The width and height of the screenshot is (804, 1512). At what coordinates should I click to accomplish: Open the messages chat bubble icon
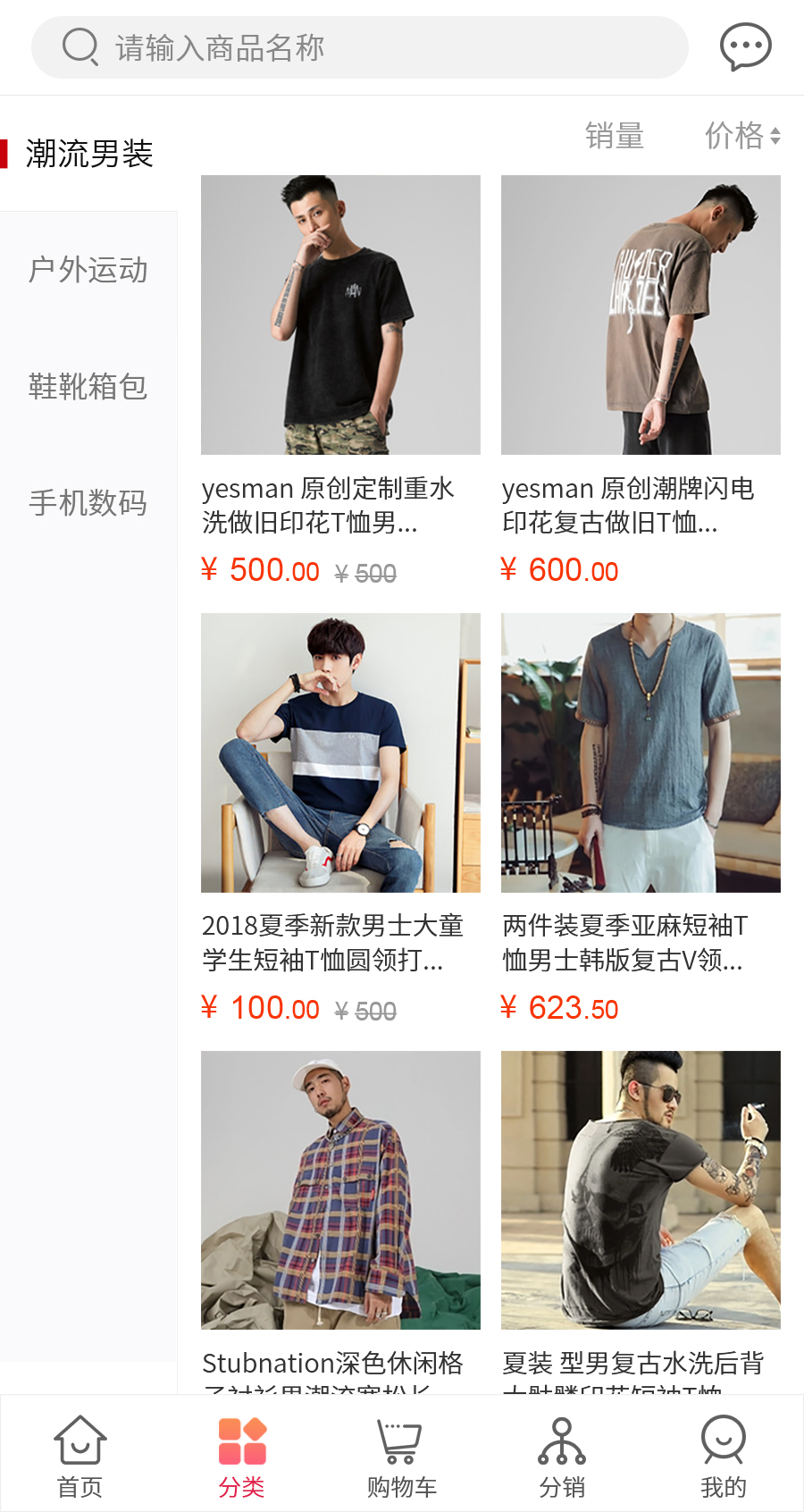[x=745, y=46]
